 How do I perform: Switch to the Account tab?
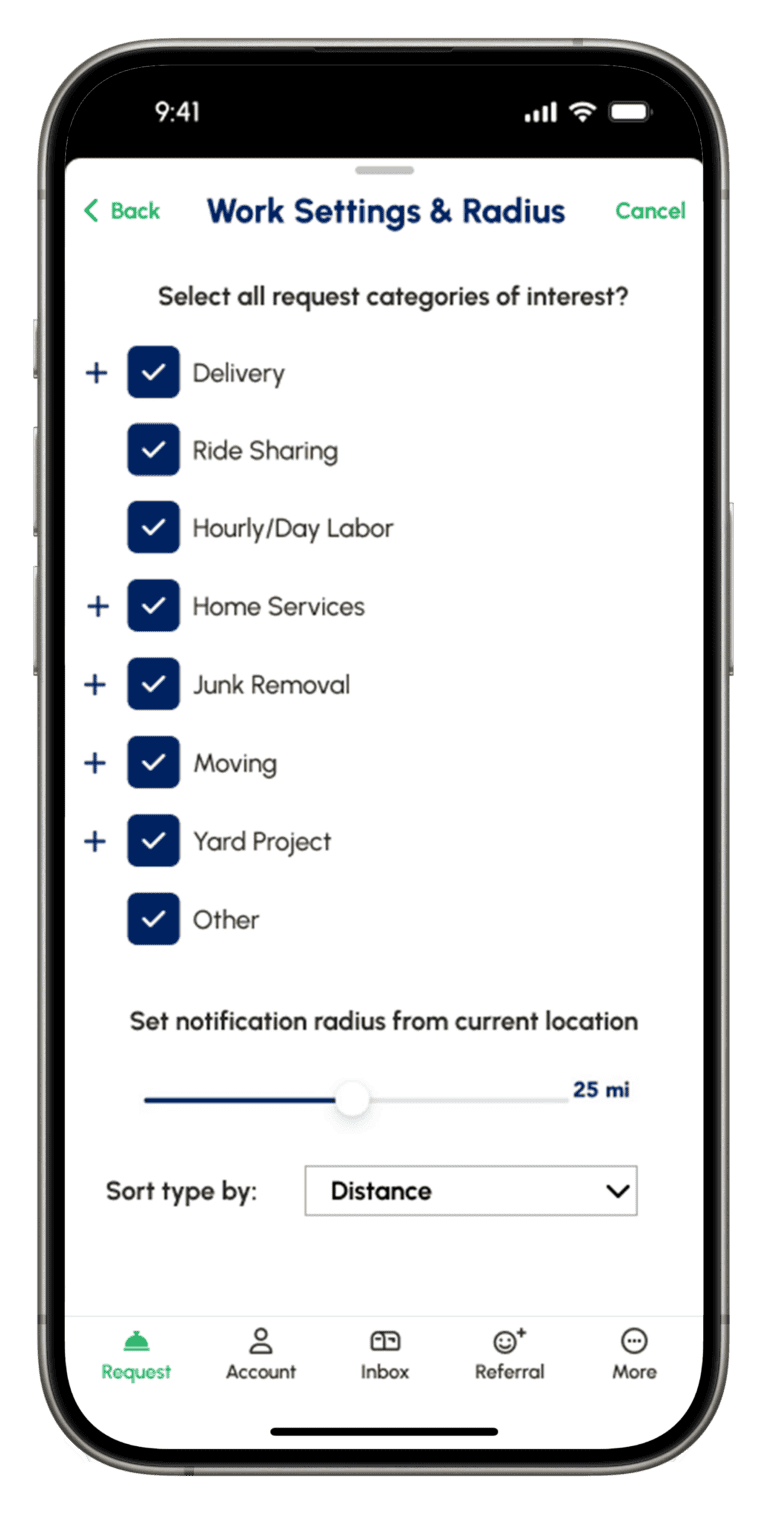(x=261, y=1354)
